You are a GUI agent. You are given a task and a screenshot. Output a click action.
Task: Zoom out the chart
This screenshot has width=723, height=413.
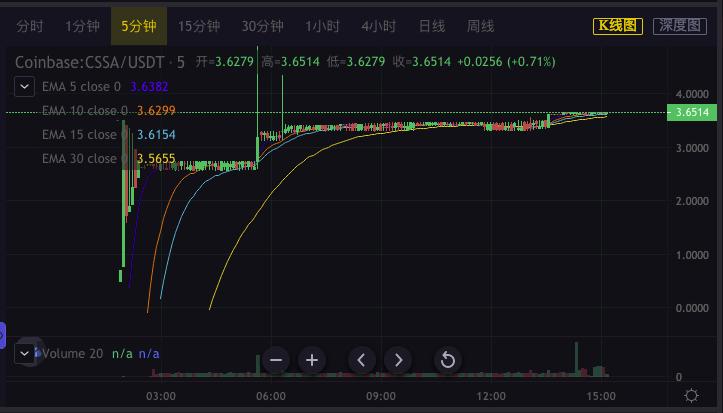277,360
